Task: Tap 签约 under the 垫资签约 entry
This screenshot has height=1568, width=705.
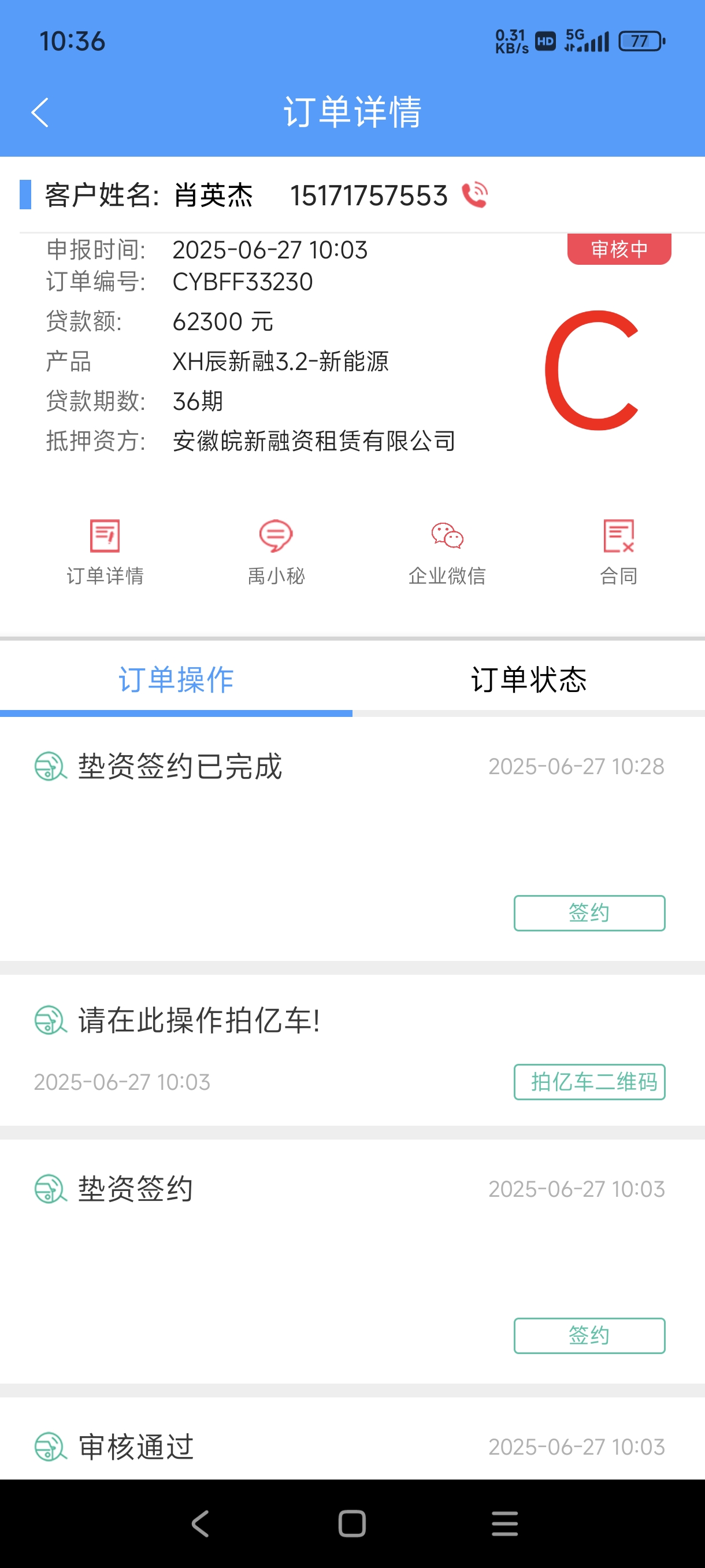Action: (589, 1336)
